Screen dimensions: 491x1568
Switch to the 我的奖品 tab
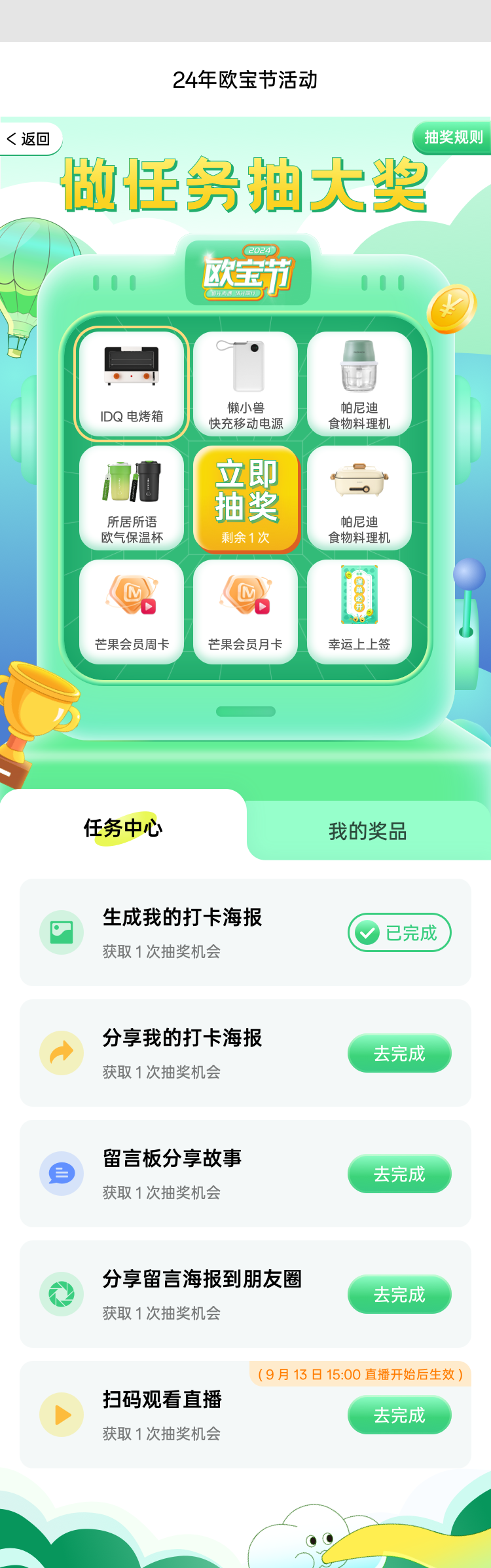point(368,831)
